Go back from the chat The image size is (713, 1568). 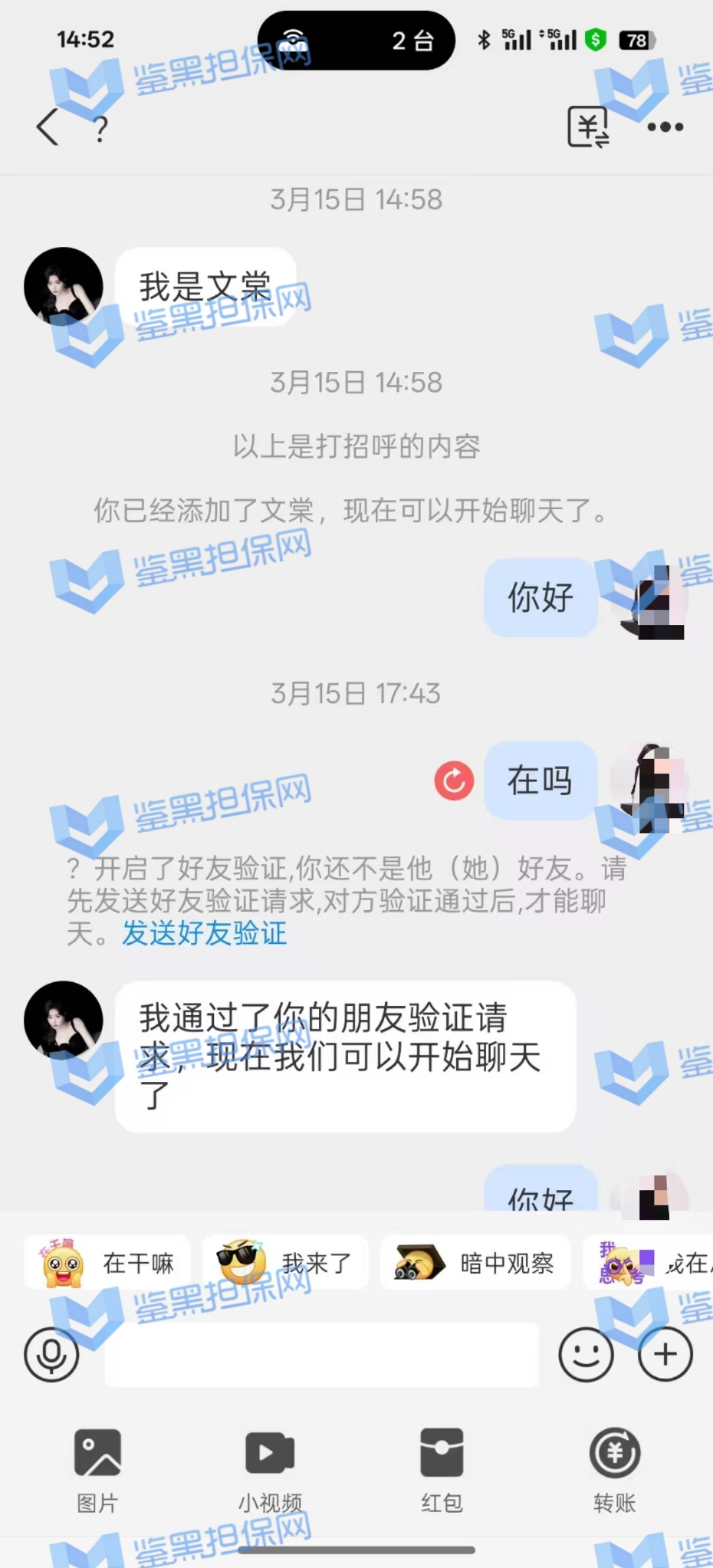[x=48, y=127]
